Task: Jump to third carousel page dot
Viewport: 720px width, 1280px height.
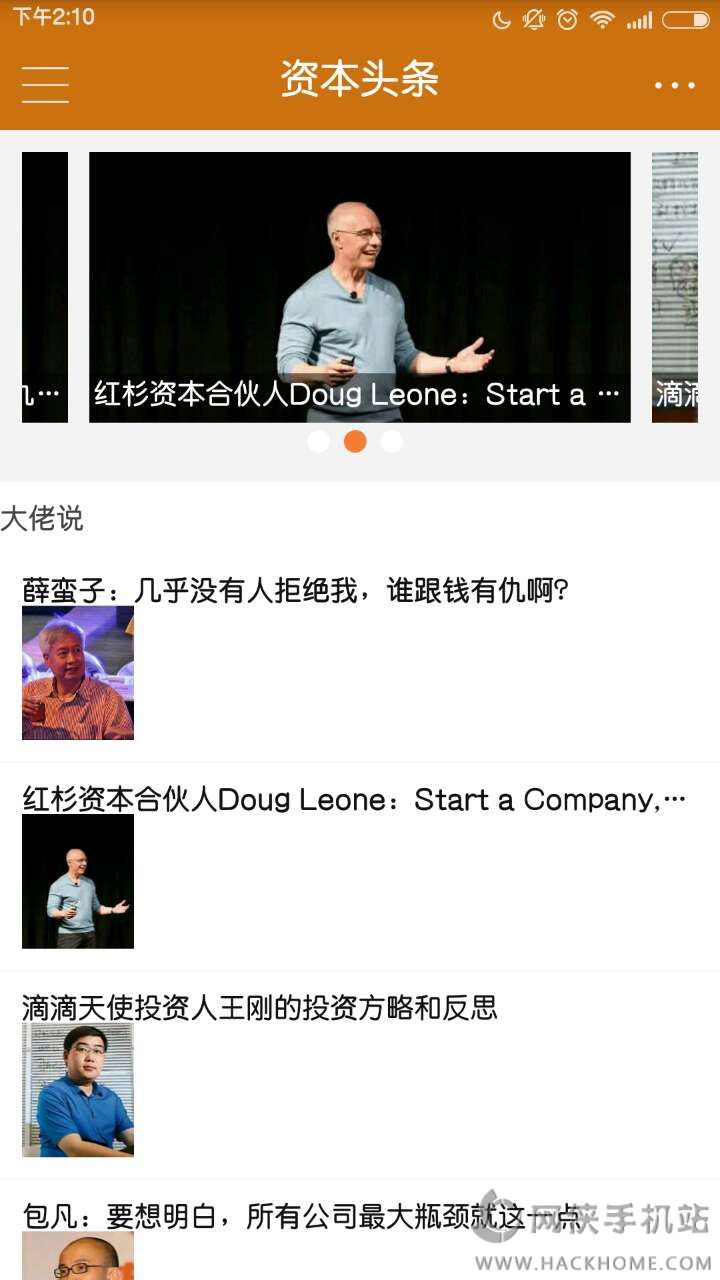Action: (x=391, y=441)
